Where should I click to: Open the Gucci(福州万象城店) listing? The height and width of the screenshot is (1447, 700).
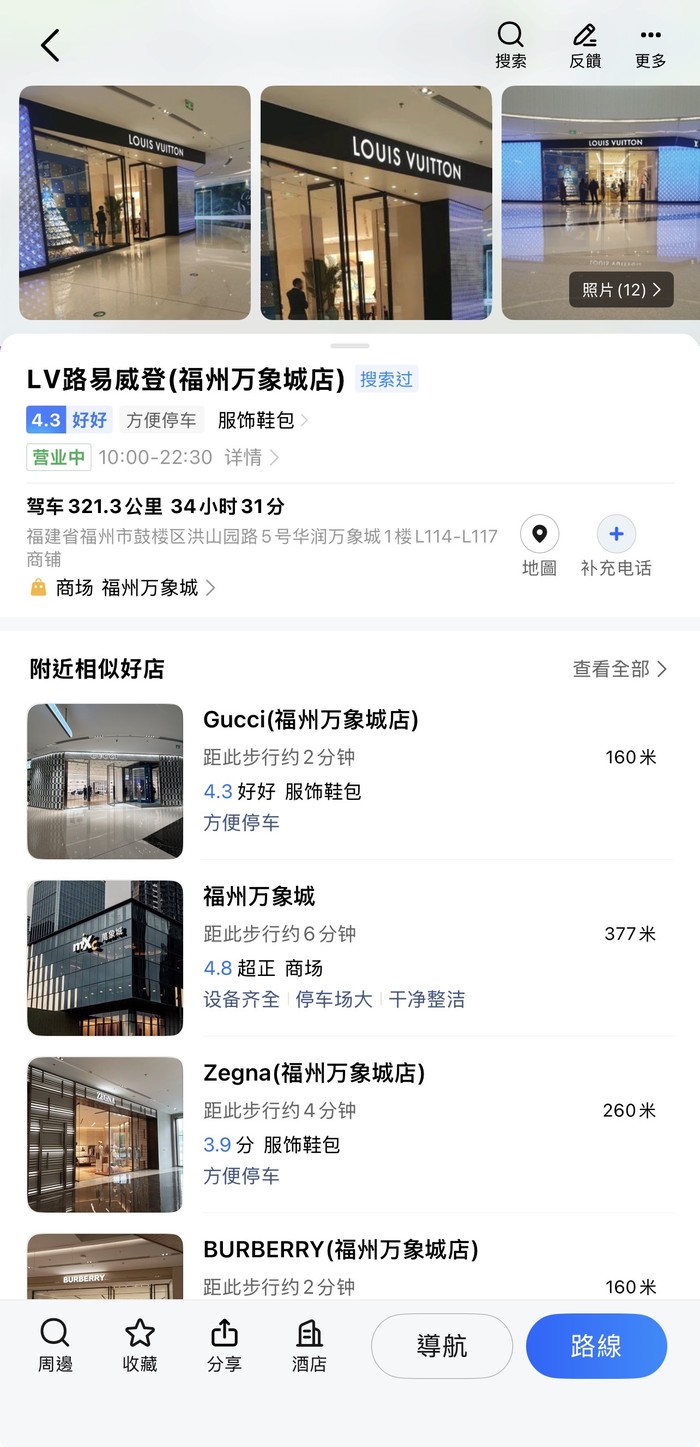(310, 720)
